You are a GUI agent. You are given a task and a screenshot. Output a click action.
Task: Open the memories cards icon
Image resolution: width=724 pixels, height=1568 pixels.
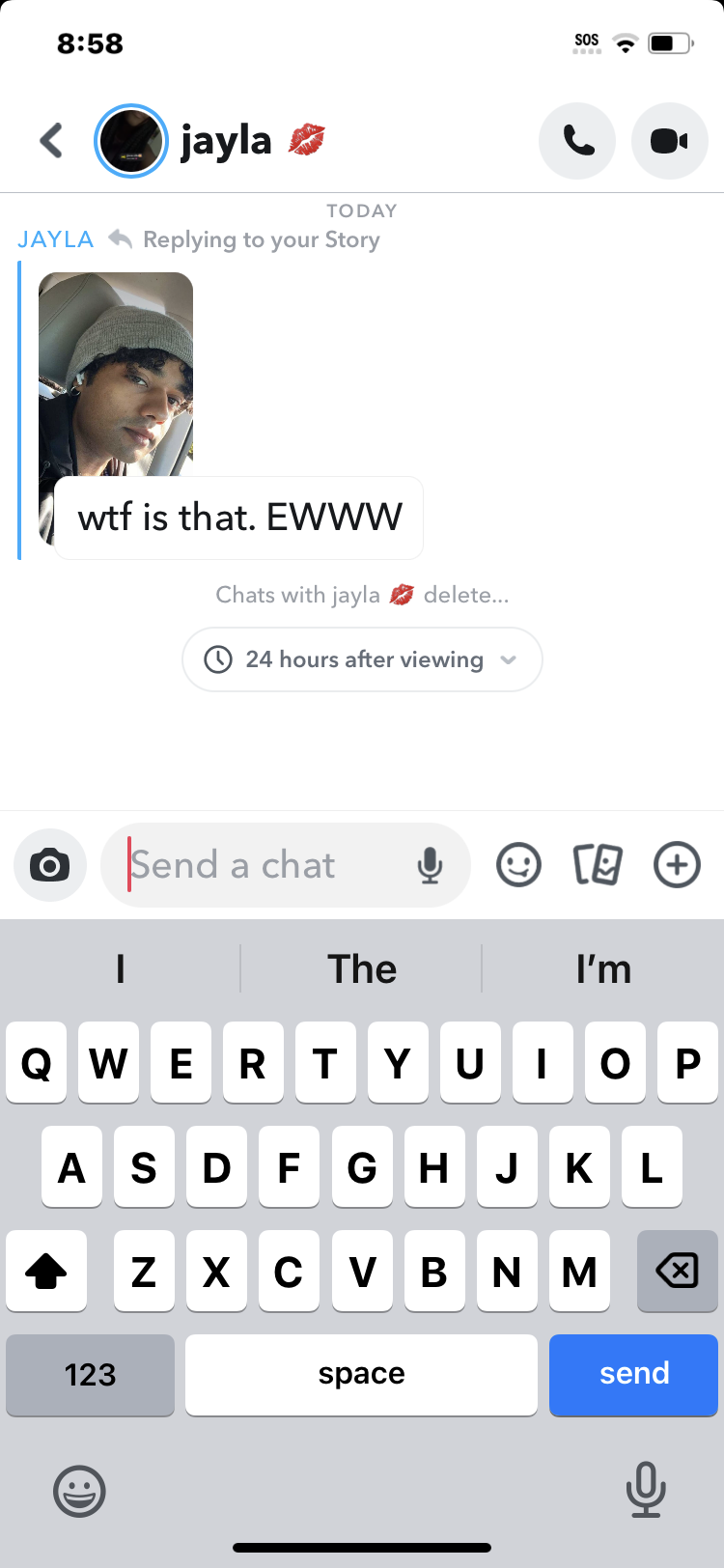pyautogui.click(x=598, y=865)
